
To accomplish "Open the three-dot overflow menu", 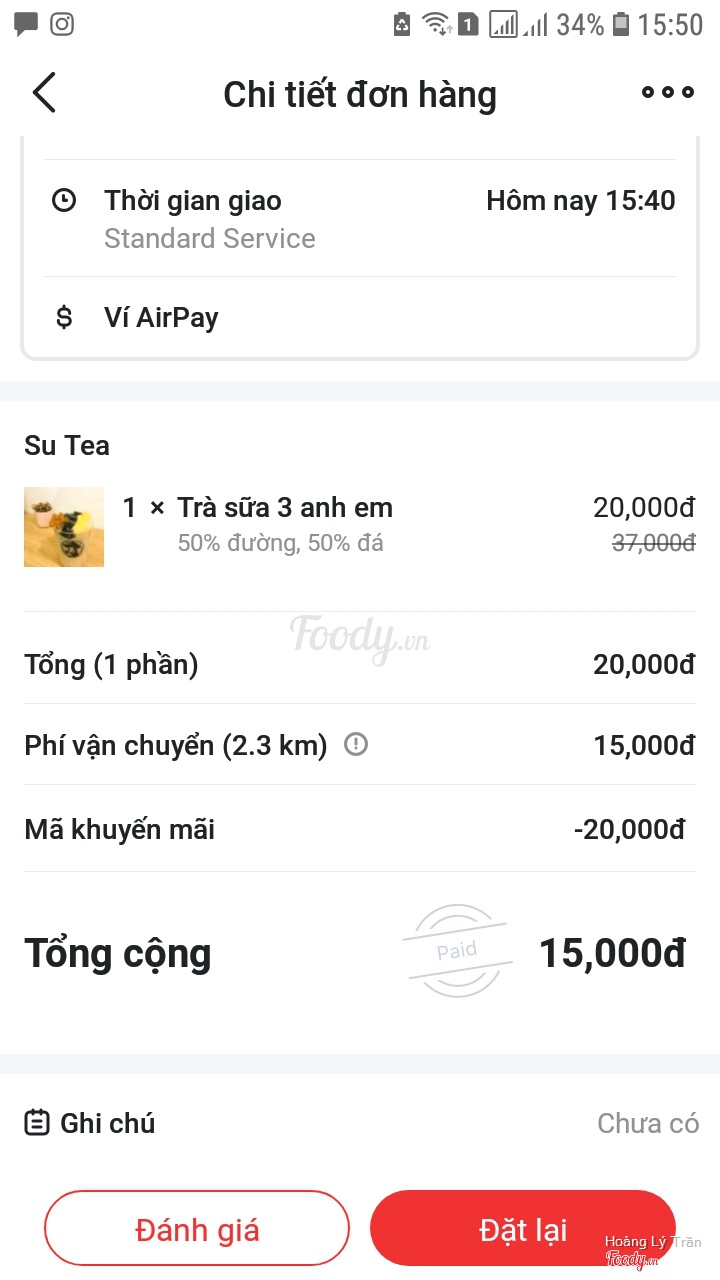I will [667, 93].
